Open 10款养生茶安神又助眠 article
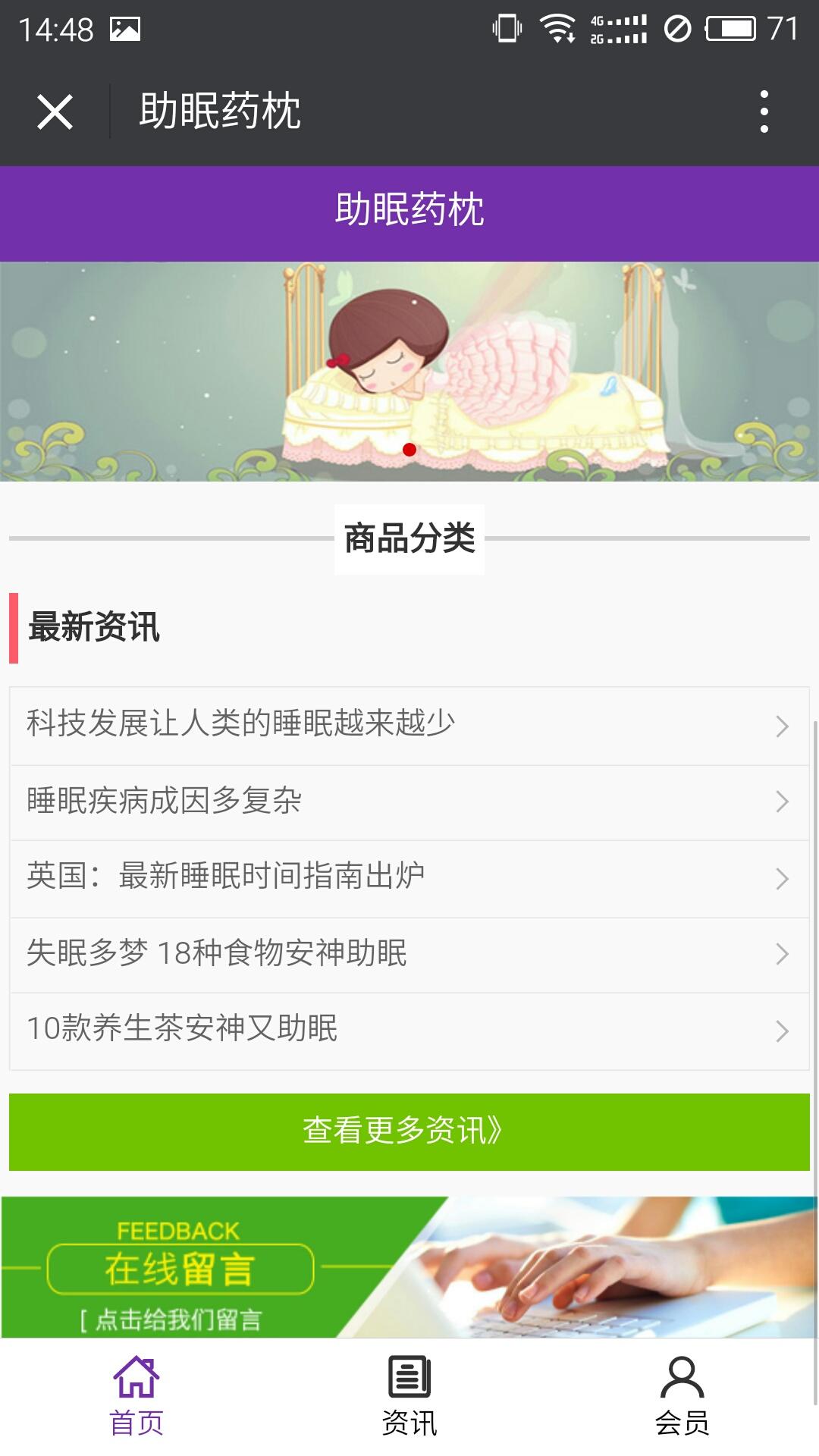The width and height of the screenshot is (819, 1456). pyautogui.click(x=409, y=1030)
